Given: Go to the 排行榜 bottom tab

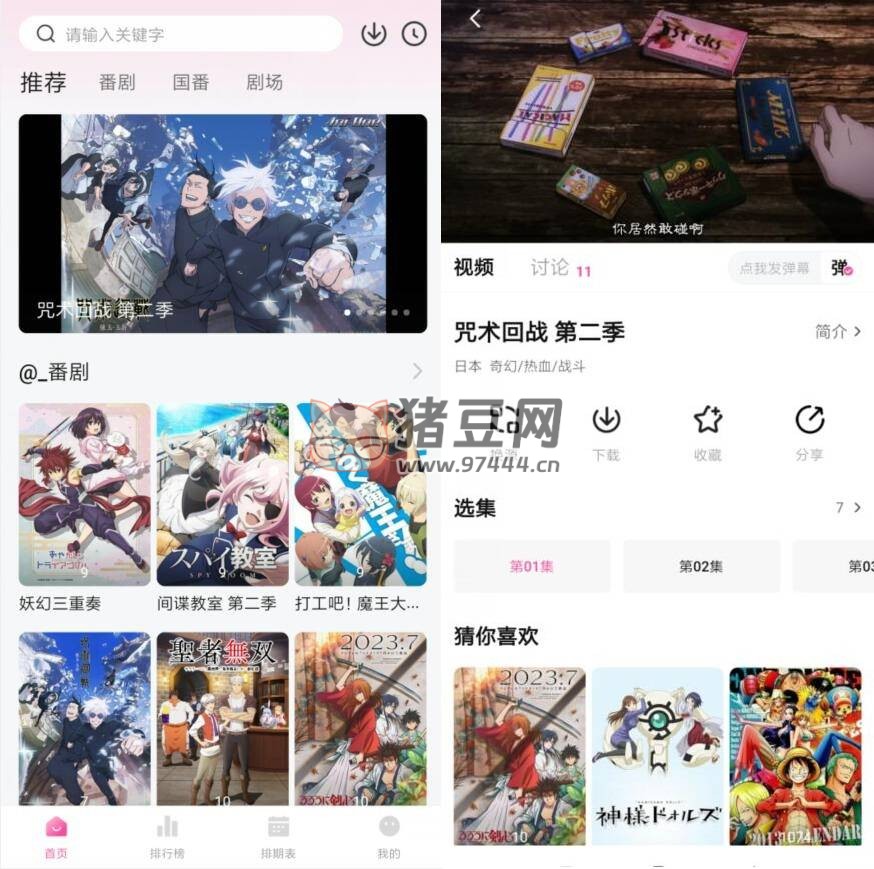Looking at the screenshot, I should pyautogui.click(x=167, y=836).
